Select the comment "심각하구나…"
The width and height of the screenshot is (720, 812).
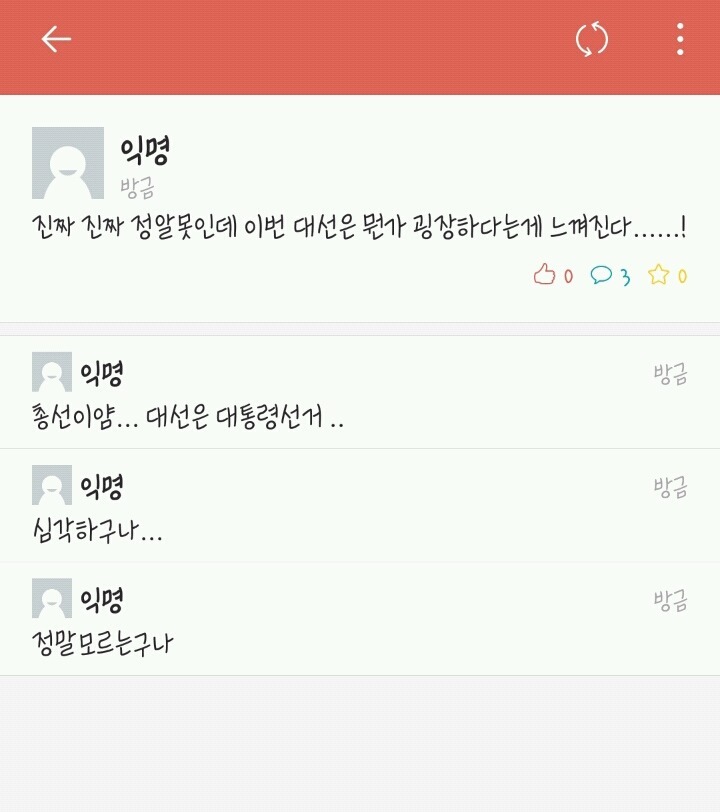coord(97,531)
